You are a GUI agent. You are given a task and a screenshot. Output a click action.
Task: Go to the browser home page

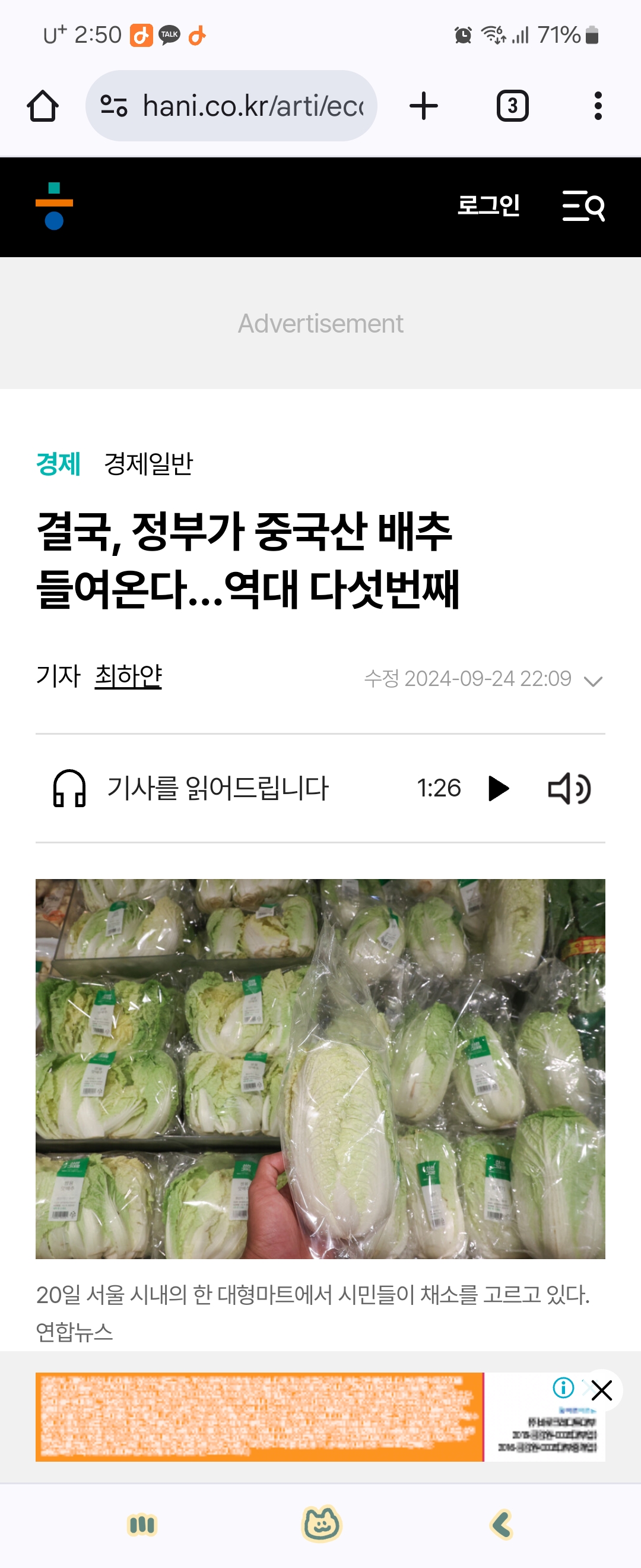[x=43, y=106]
